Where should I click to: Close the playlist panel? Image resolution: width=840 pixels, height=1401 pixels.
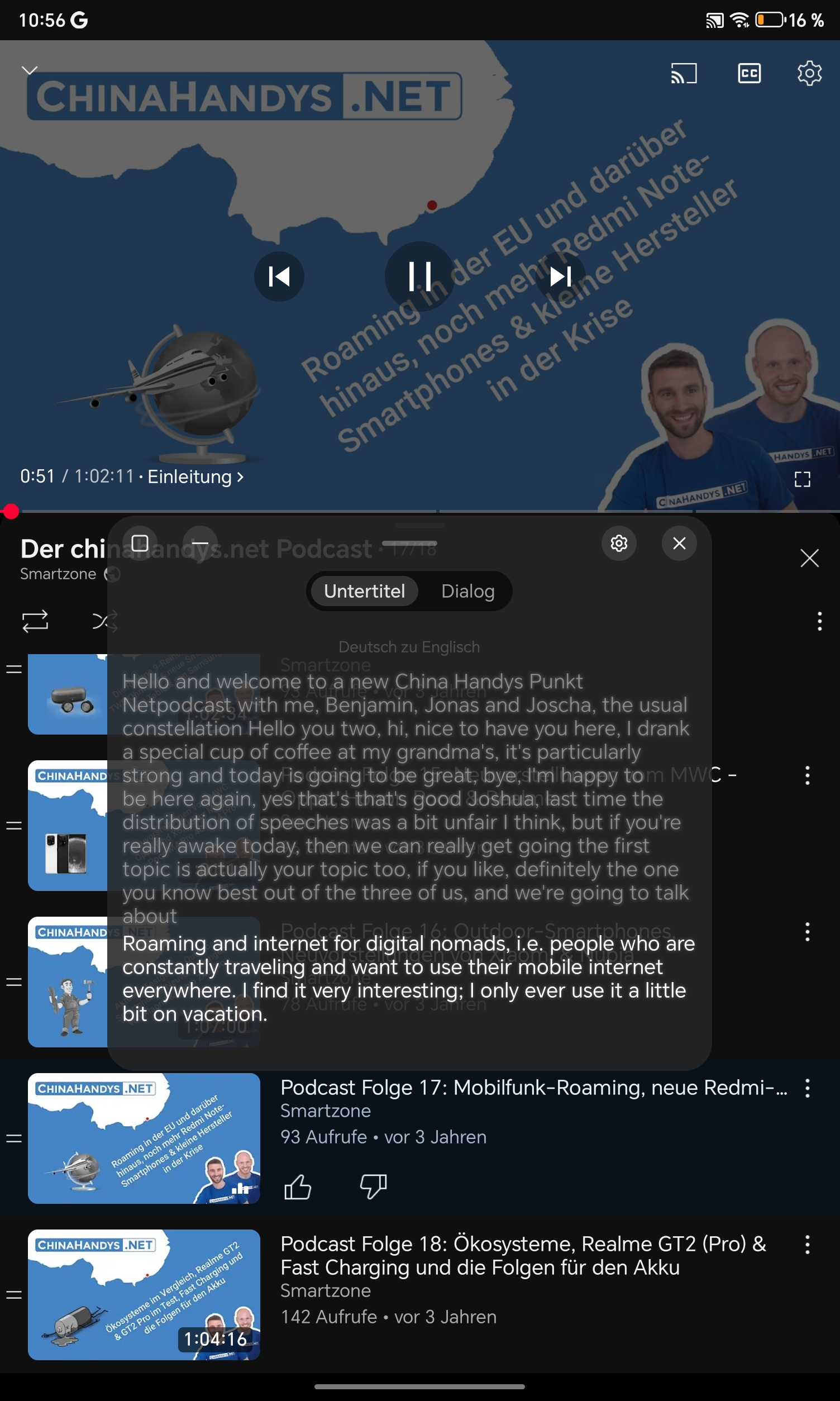coord(809,558)
